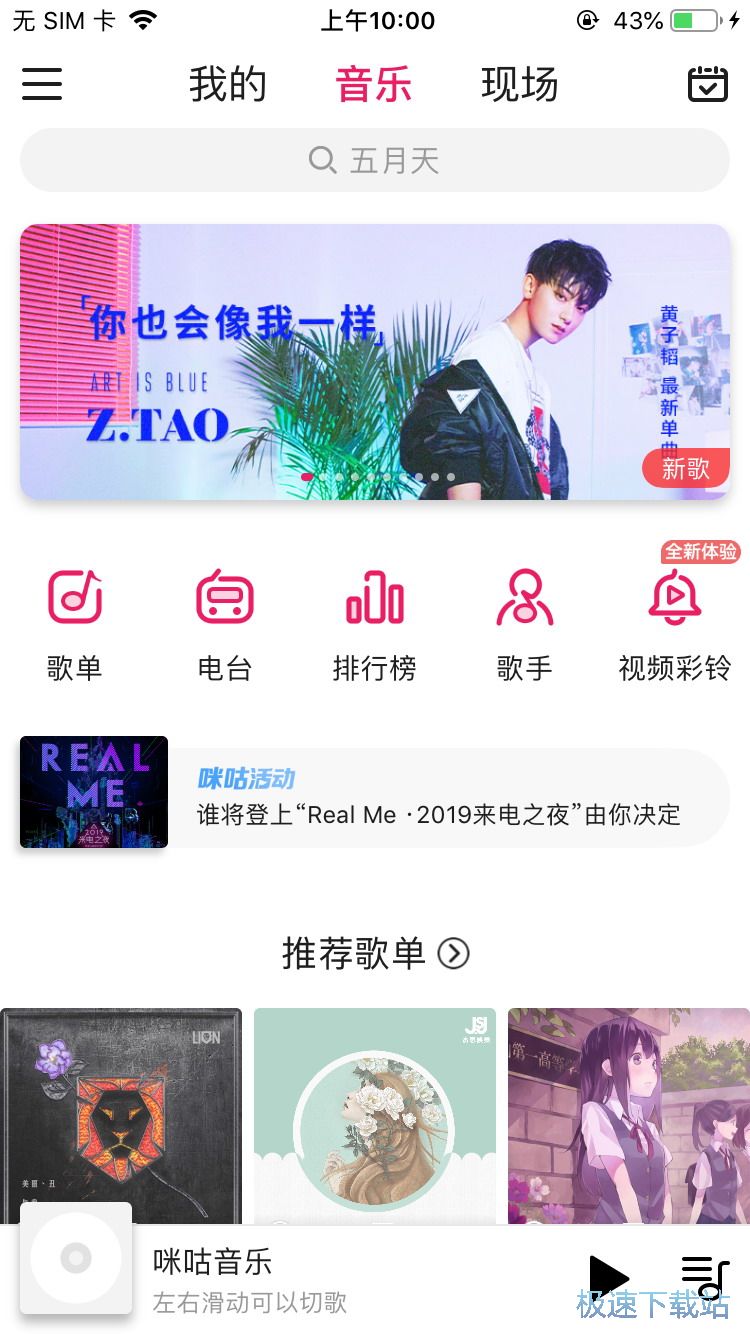750x1334 pixels.
Task: Open the Z.TAO new song banner
Action: point(375,361)
